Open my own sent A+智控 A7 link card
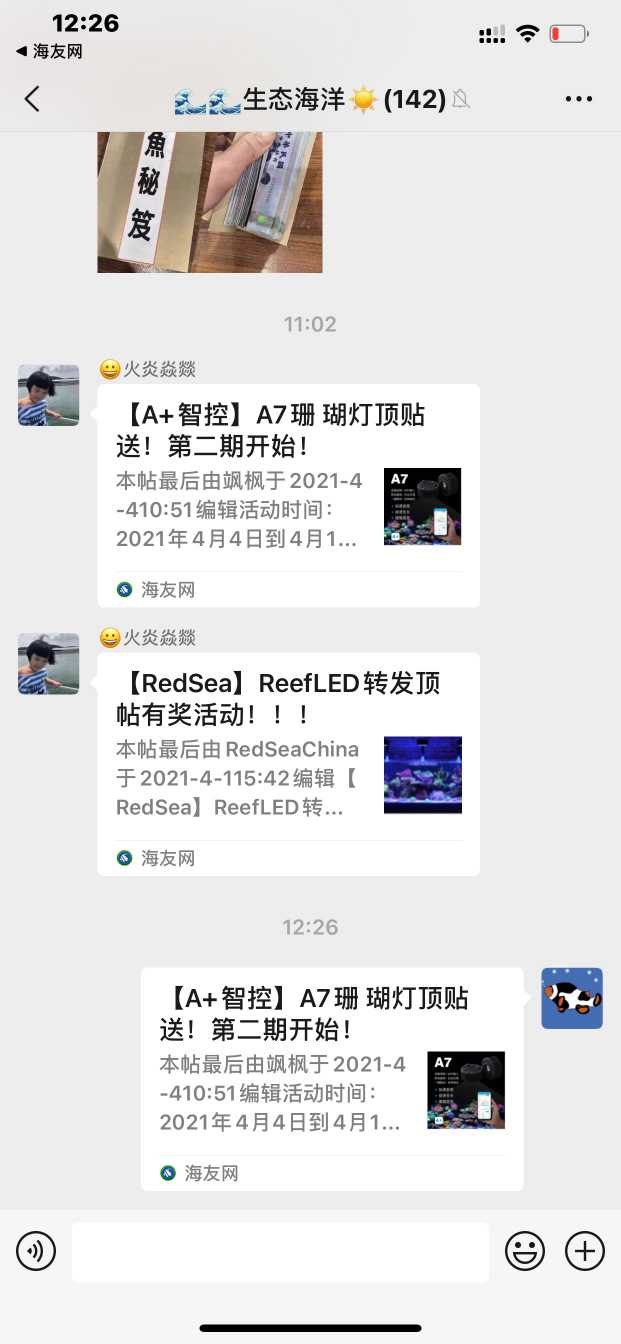This screenshot has width=621, height=1344. [x=332, y=1079]
